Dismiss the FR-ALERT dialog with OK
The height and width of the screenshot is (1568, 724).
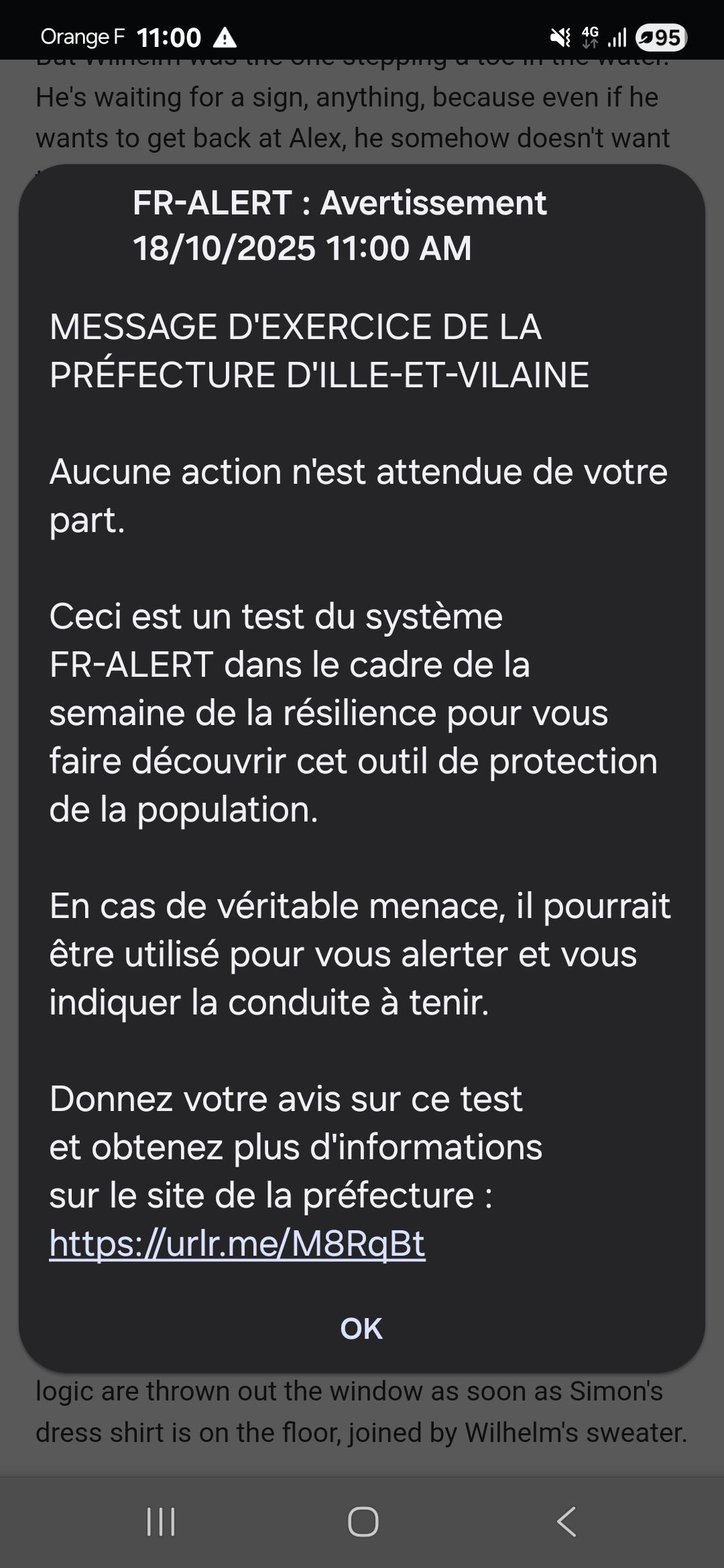tap(361, 1329)
